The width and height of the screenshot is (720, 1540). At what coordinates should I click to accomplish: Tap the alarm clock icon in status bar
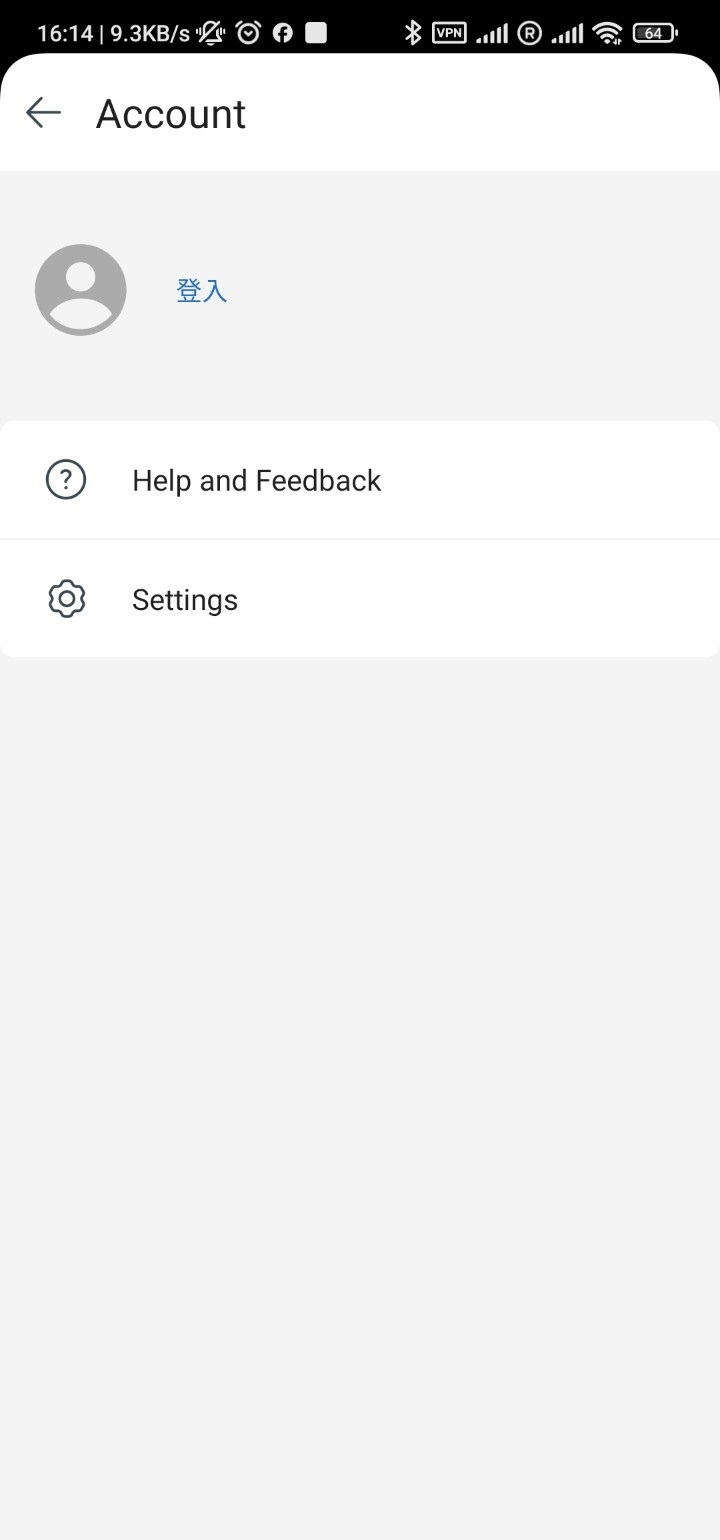pyautogui.click(x=248, y=32)
